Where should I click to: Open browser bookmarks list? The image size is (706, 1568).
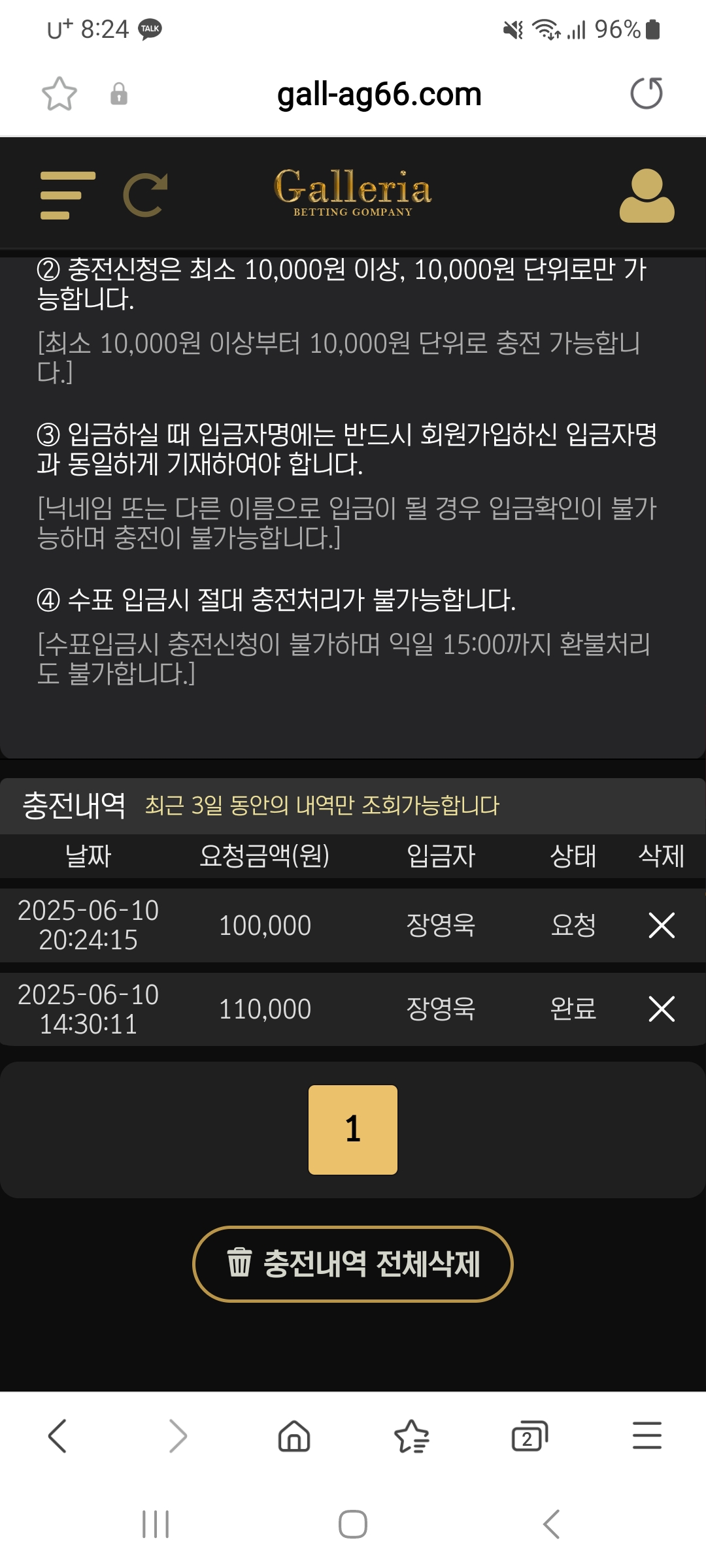tap(412, 1436)
